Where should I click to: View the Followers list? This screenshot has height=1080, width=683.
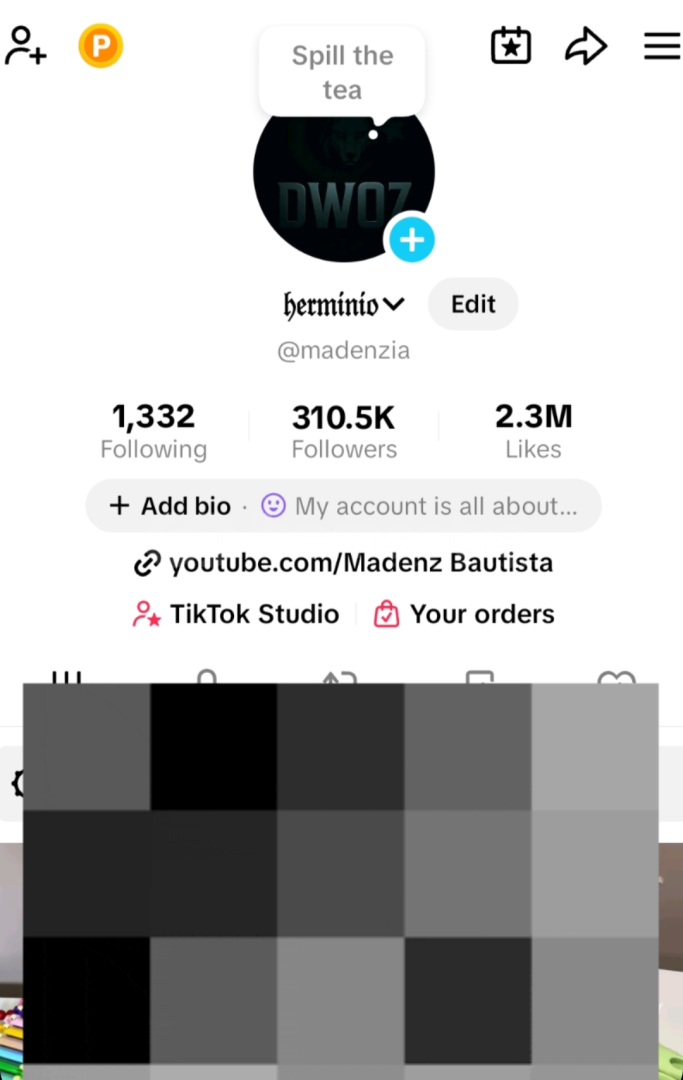point(344,431)
